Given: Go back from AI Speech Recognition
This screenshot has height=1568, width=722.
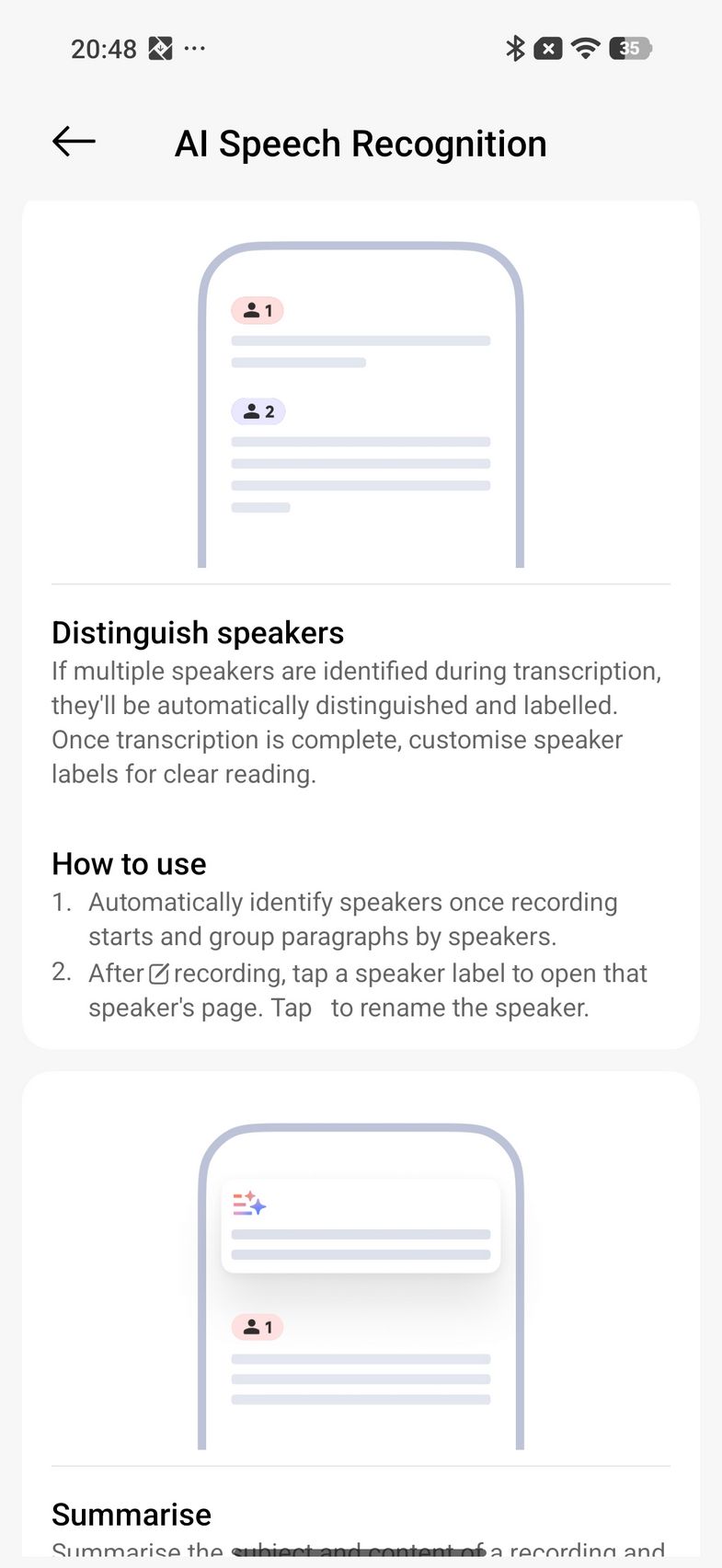Looking at the screenshot, I should 74,142.
